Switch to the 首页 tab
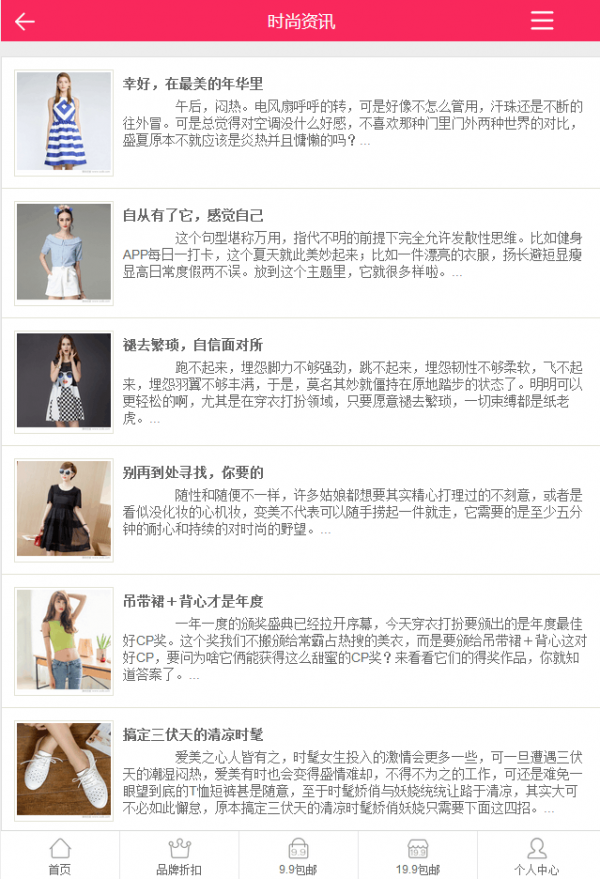Viewport: 600px width, 879px height. coord(60,856)
